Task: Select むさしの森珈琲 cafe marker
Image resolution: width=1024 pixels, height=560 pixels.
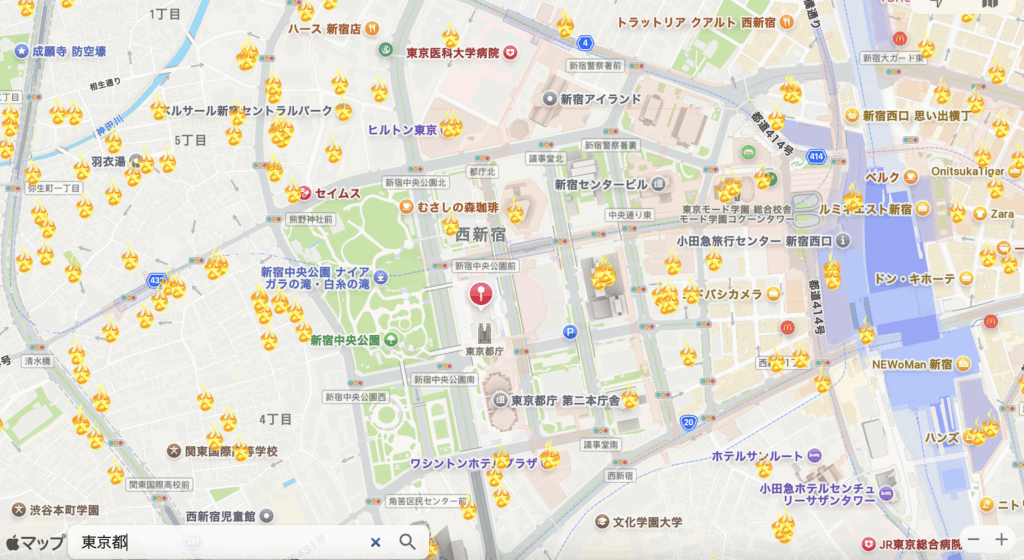Action: (x=406, y=206)
